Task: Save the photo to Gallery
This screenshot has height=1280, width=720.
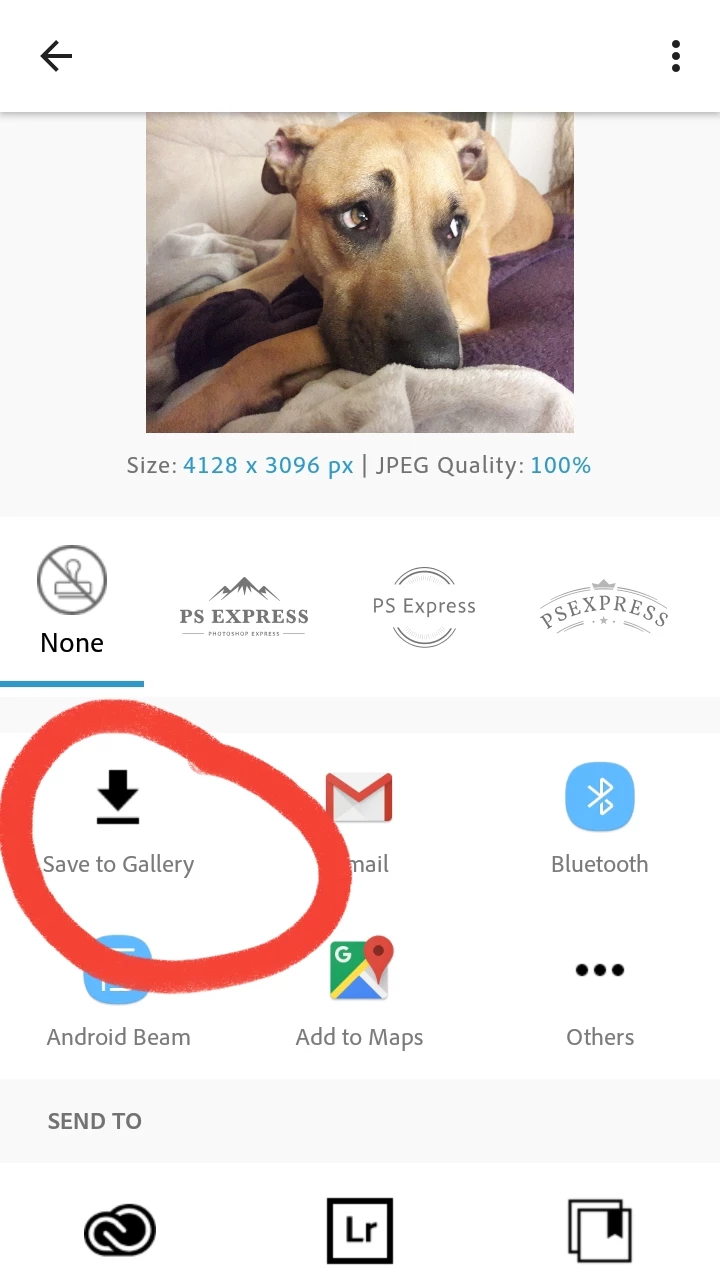Action: point(118,820)
